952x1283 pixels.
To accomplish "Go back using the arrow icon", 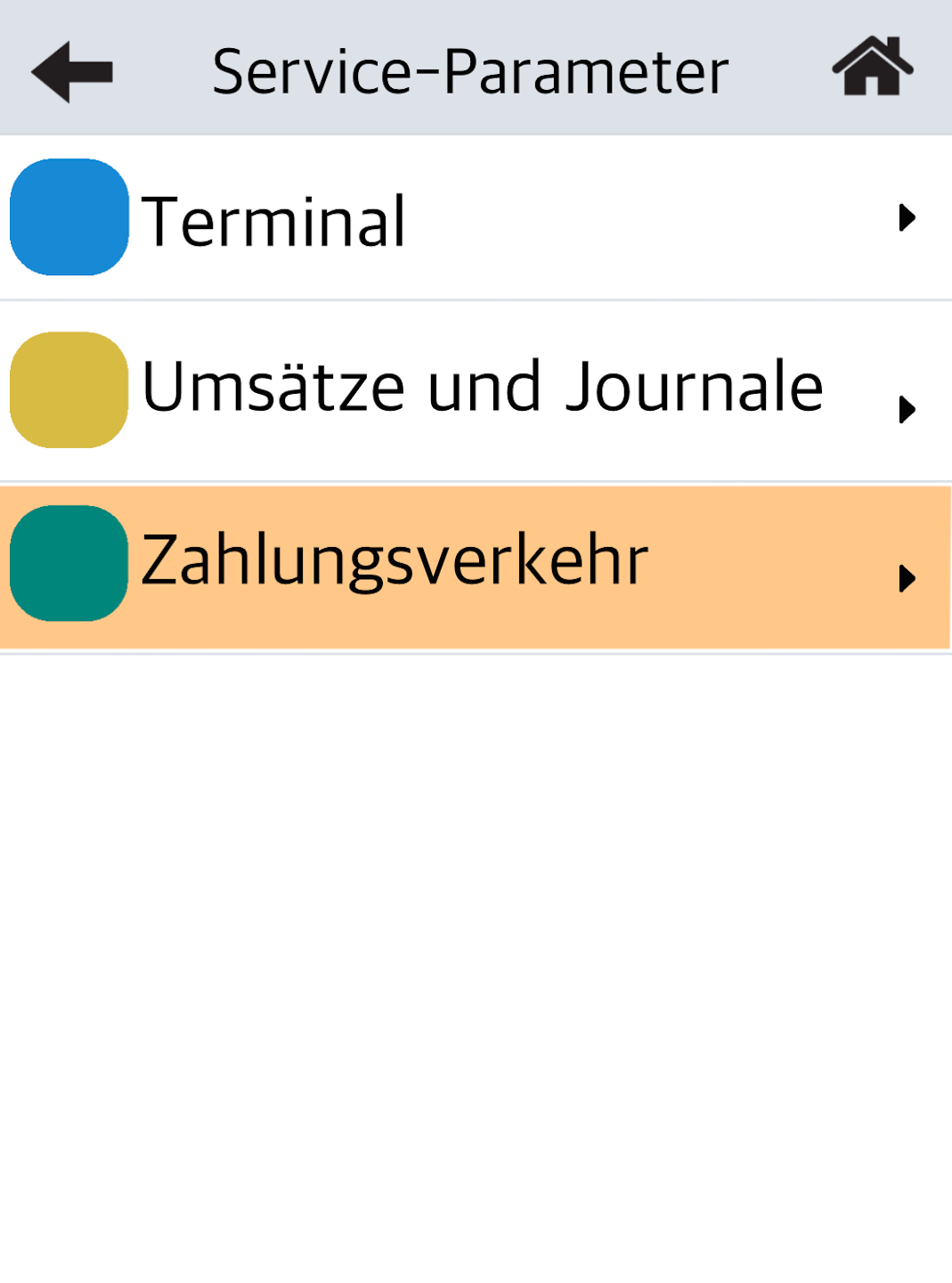I will click(72, 71).
